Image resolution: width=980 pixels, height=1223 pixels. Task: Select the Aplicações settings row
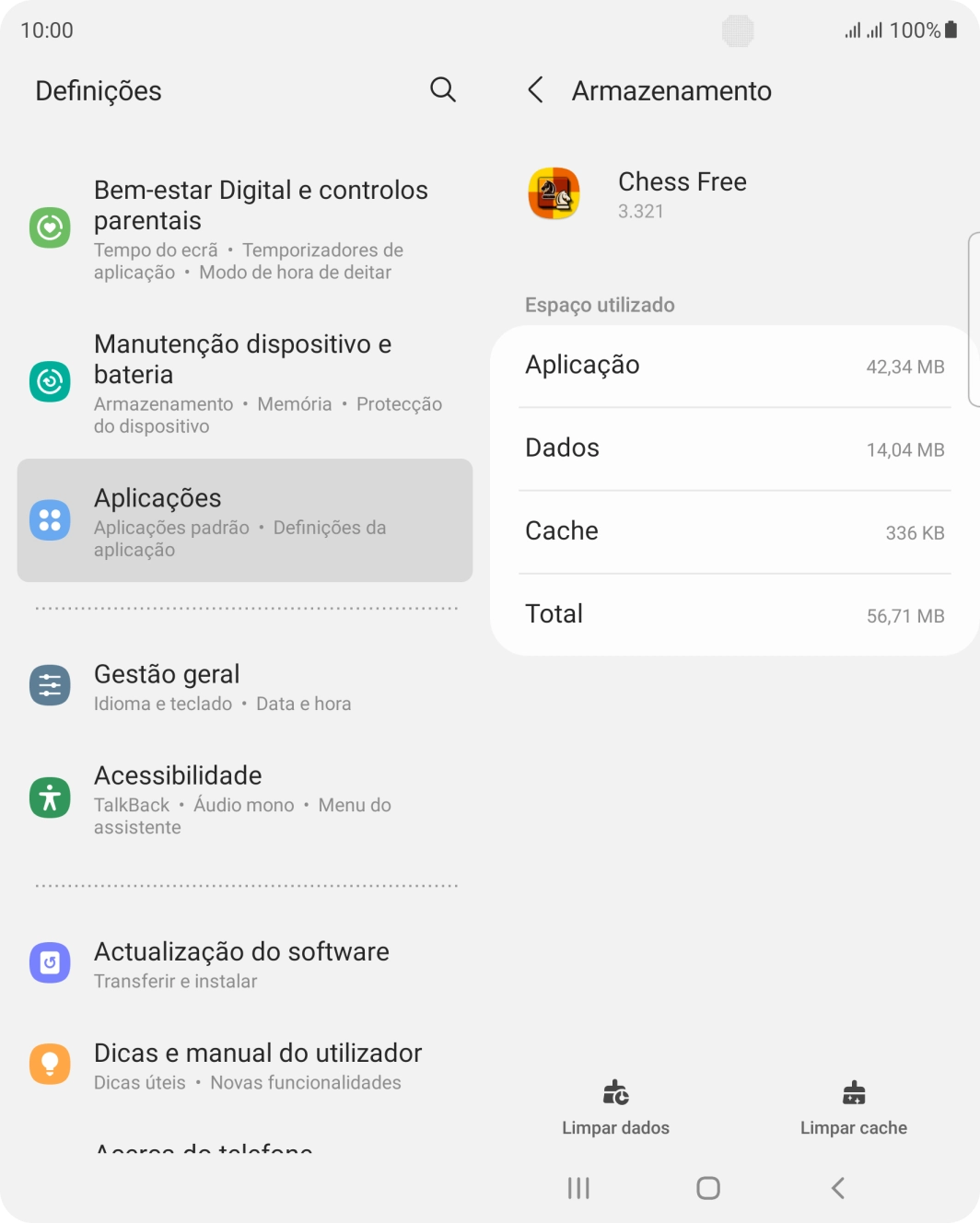[244, 521]
